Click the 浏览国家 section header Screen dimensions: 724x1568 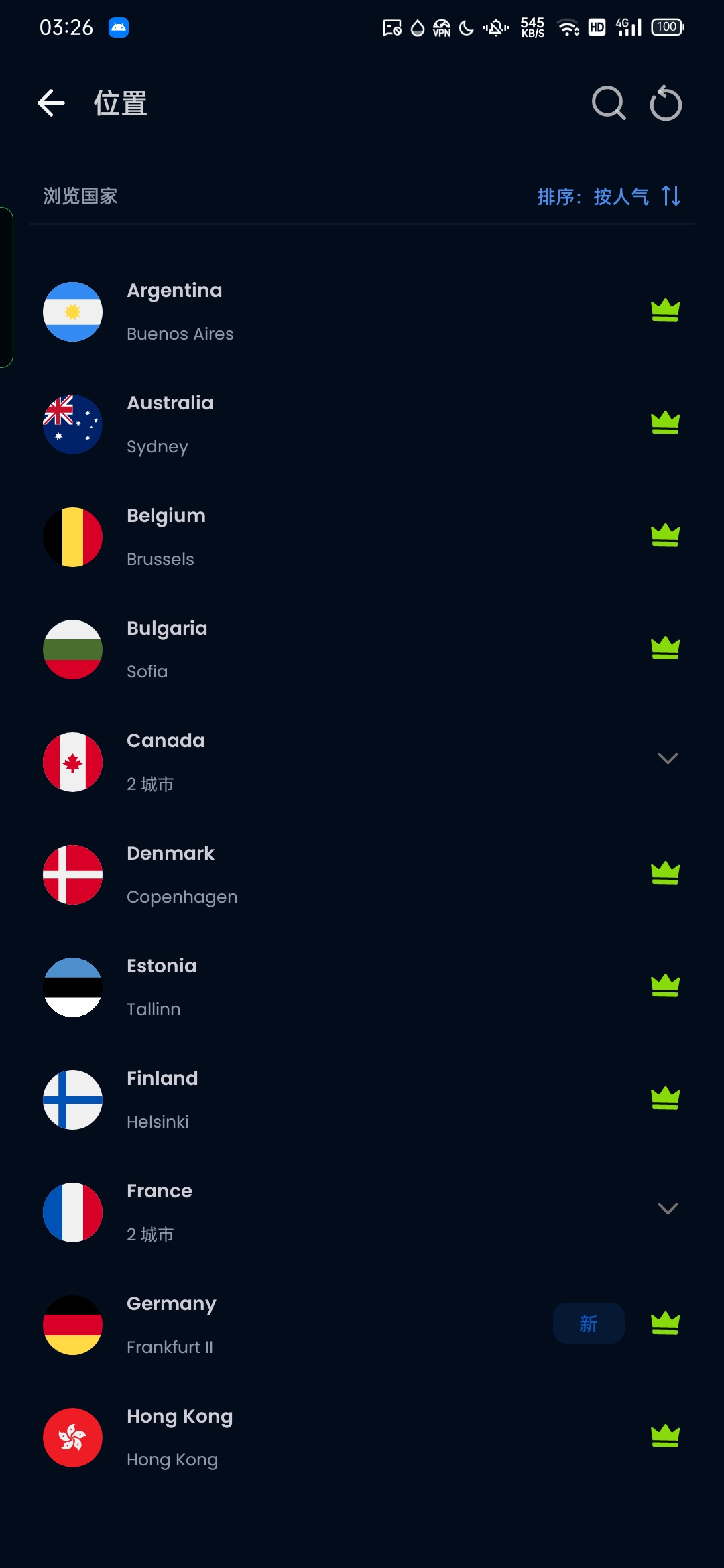coord(80,196)
